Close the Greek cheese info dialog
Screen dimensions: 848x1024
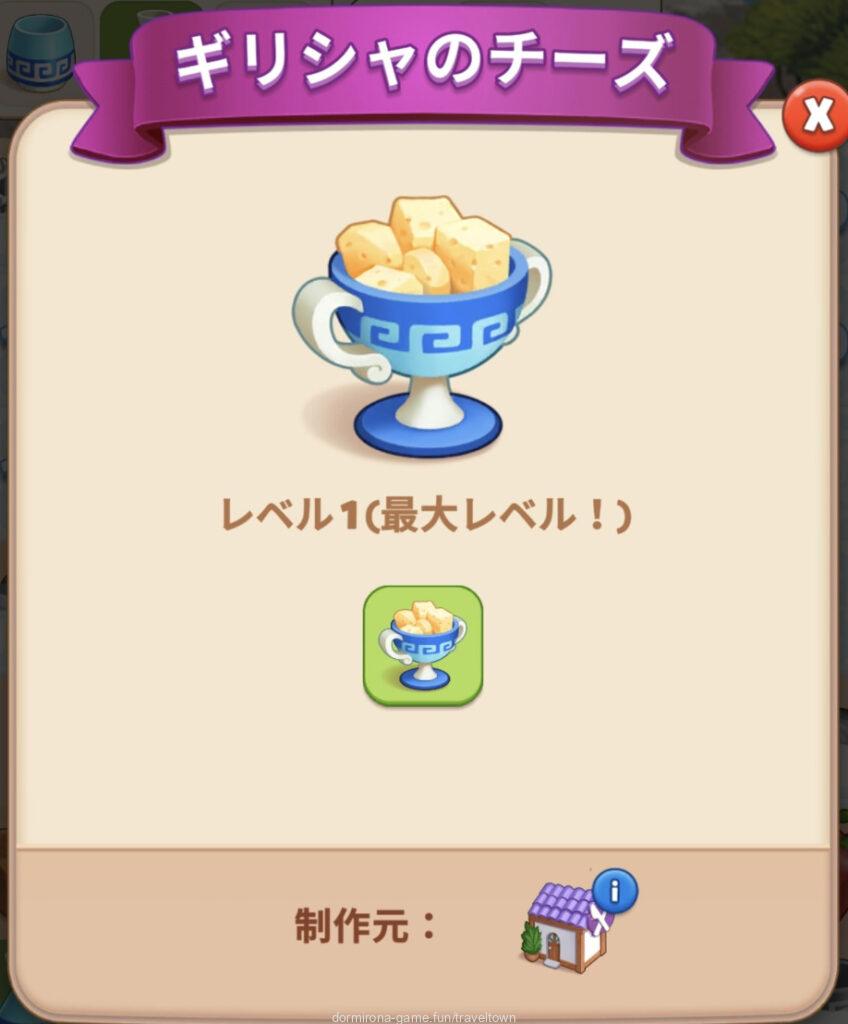tap(816, 116)
